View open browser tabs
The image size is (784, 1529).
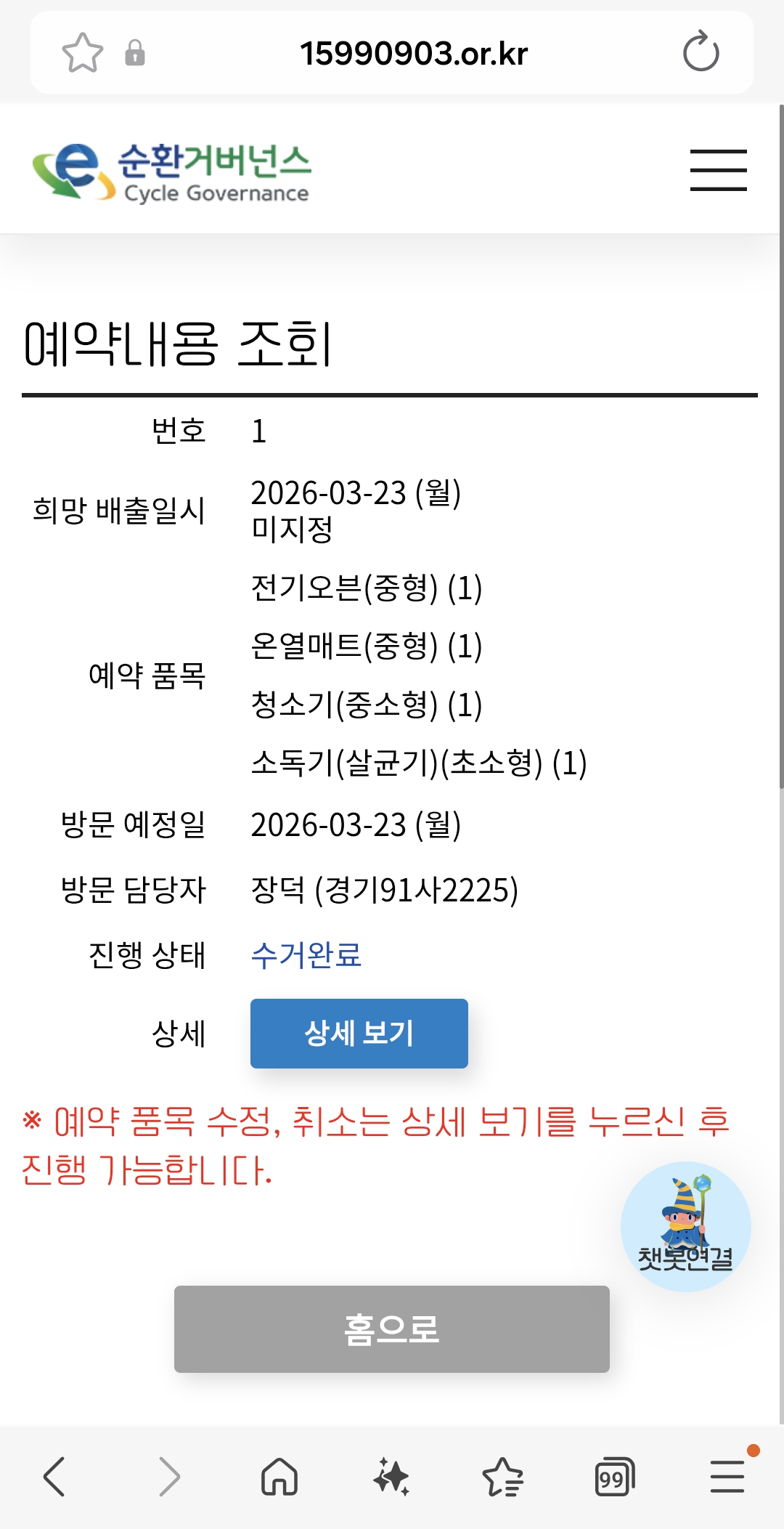(614, 1477)
